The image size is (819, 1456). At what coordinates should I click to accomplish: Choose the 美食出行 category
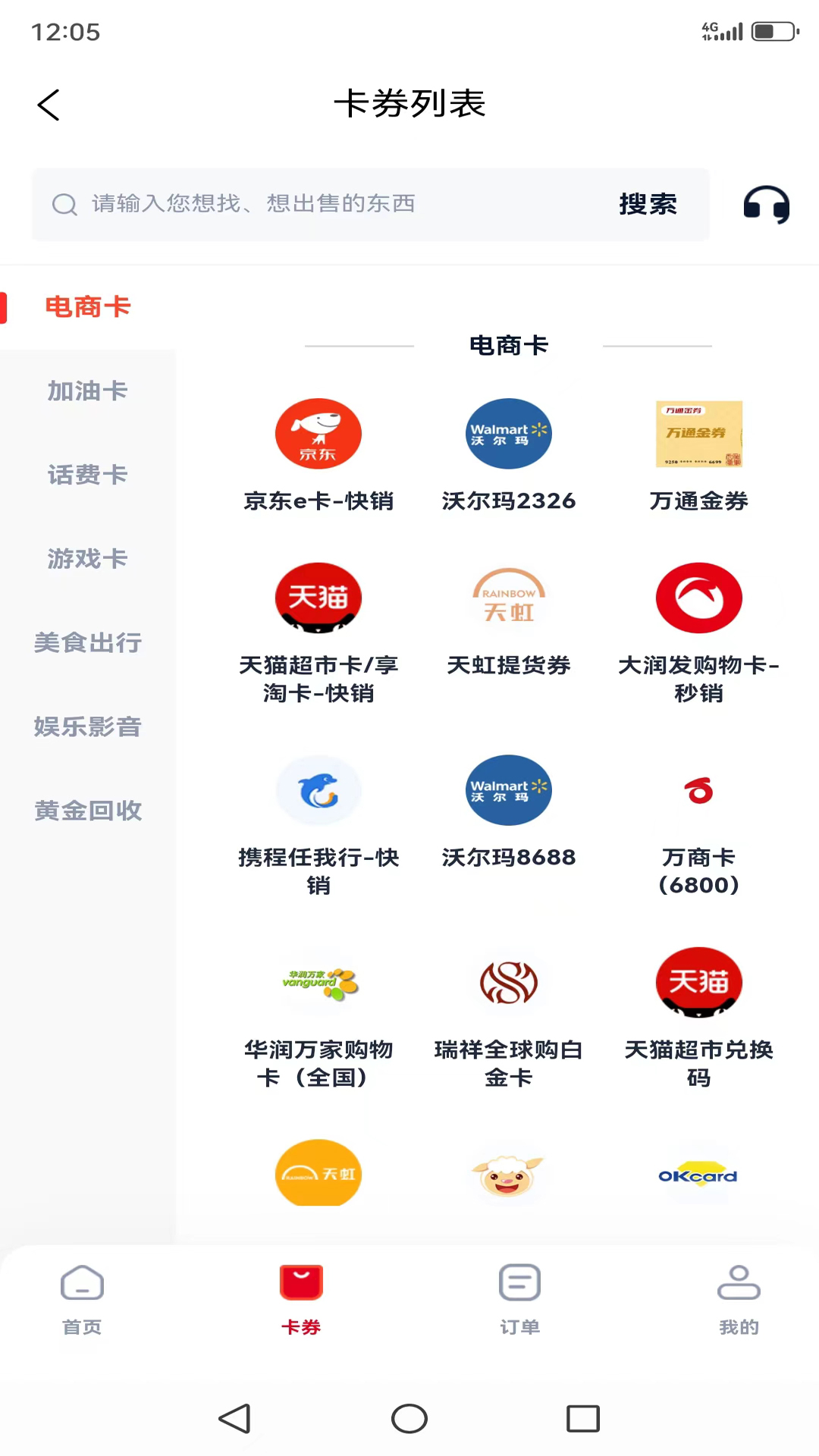click(88, 643)
